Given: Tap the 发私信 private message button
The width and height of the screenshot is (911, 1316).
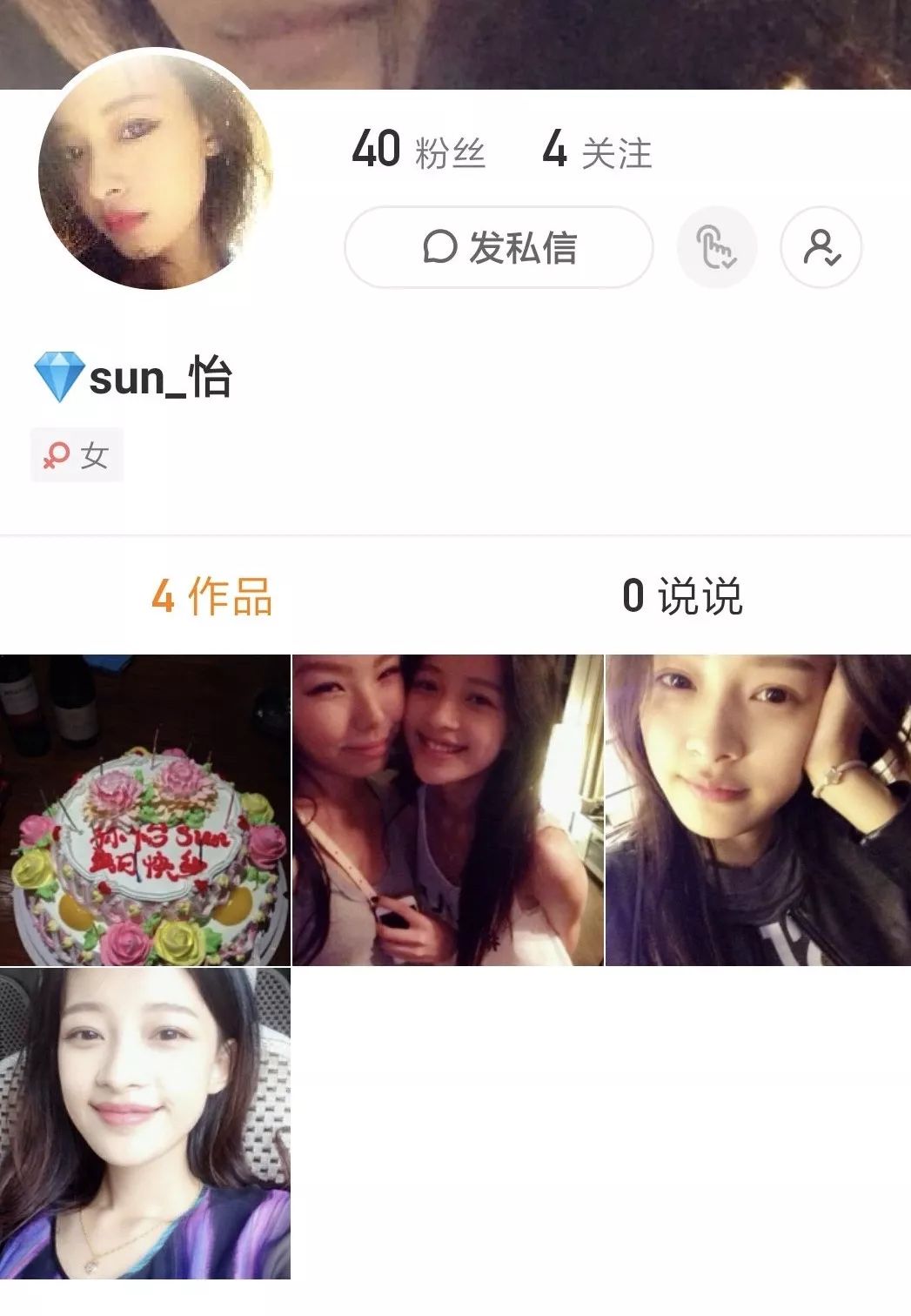Looking at the screenshot, I should tap(499, 247).
